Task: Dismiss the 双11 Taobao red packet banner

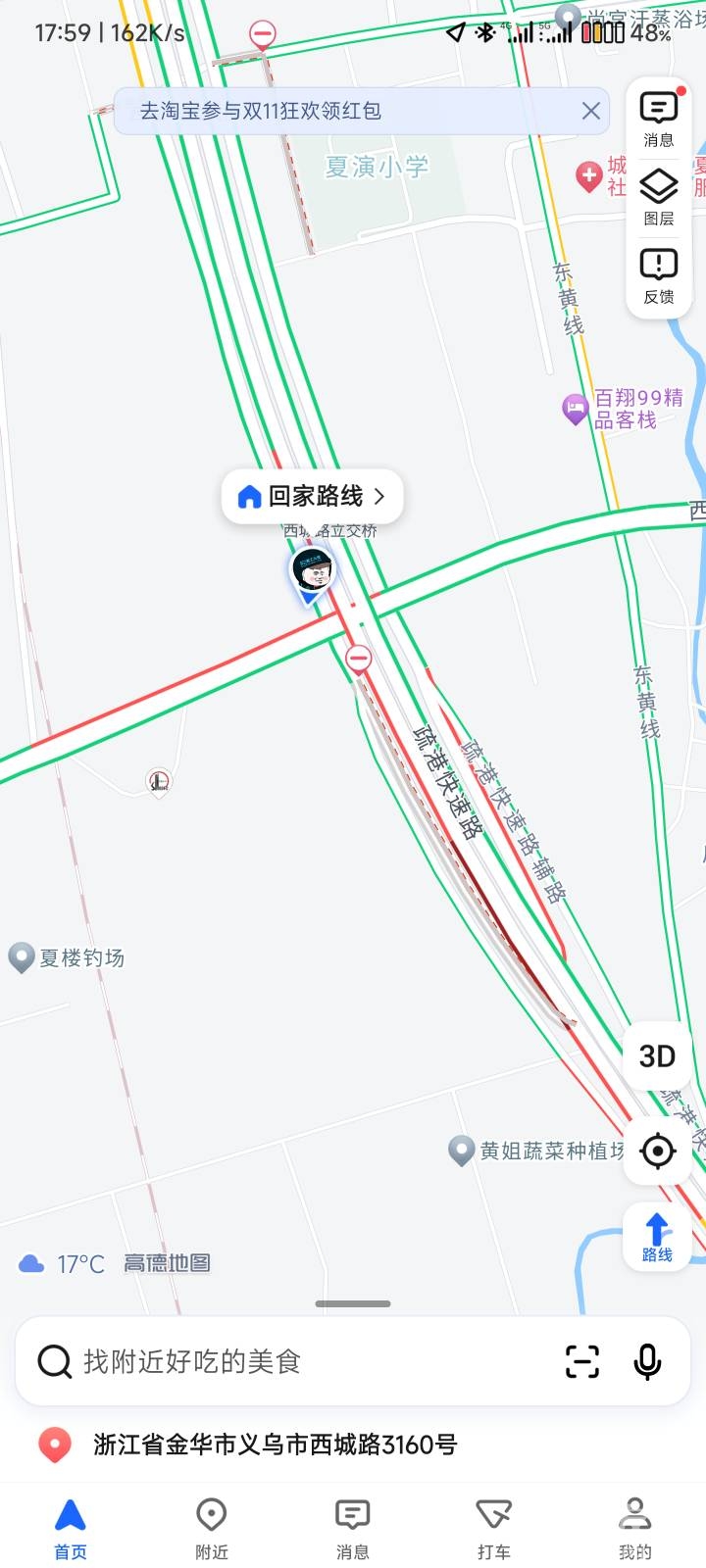Action: point(590,111)
